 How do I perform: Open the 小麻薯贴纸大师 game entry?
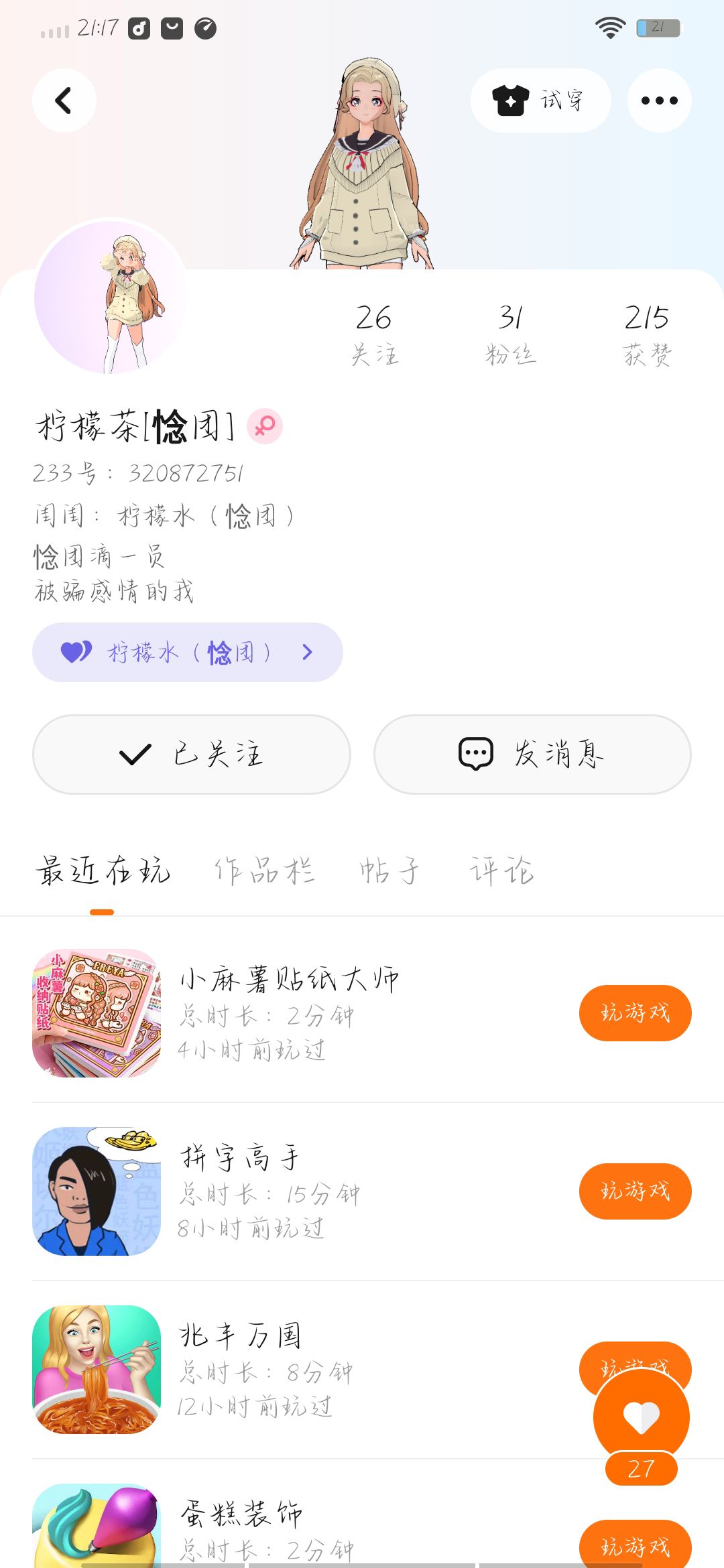coord(288,1012)
